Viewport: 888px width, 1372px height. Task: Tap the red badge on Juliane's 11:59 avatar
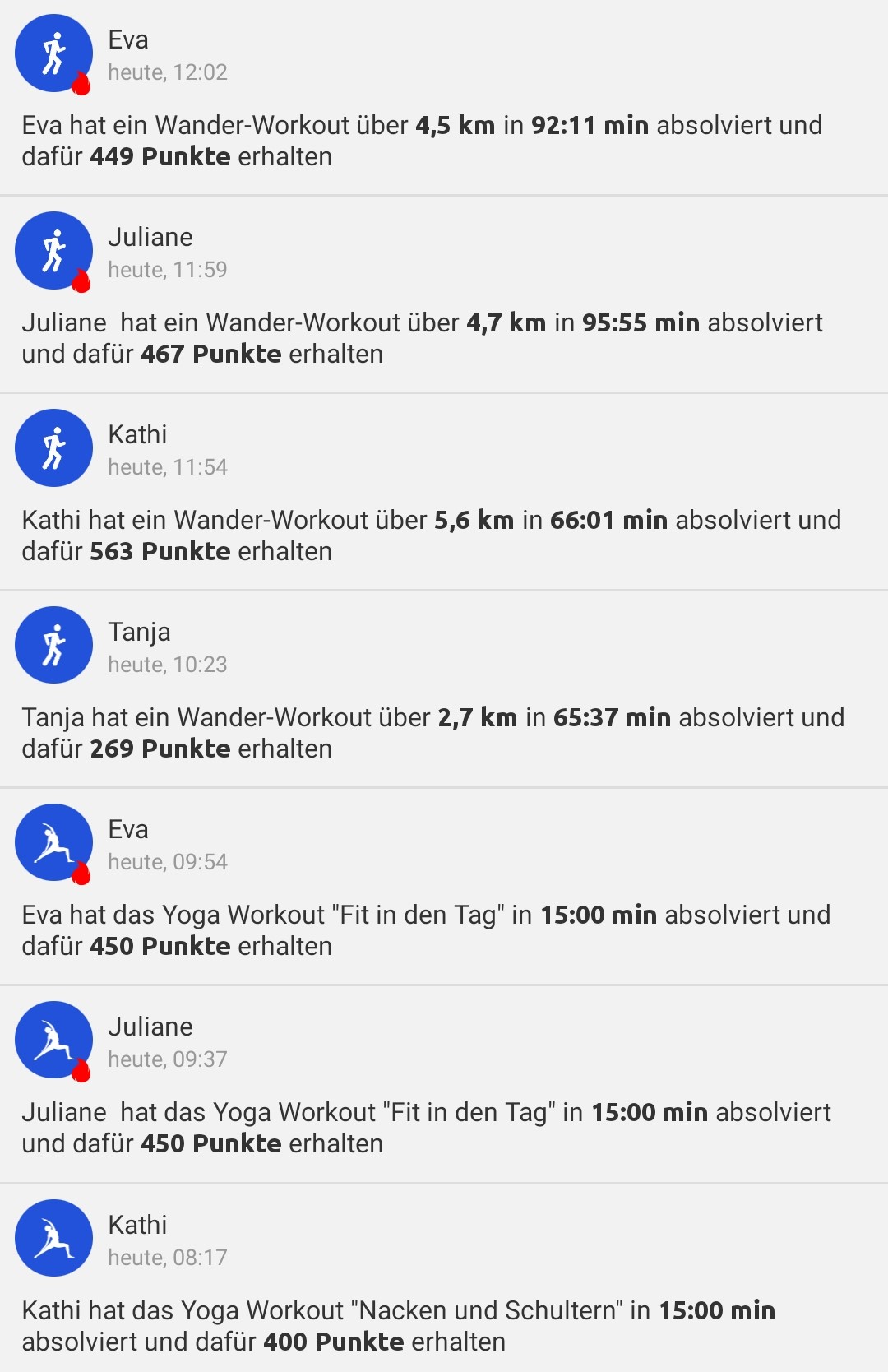pos(81,280)
